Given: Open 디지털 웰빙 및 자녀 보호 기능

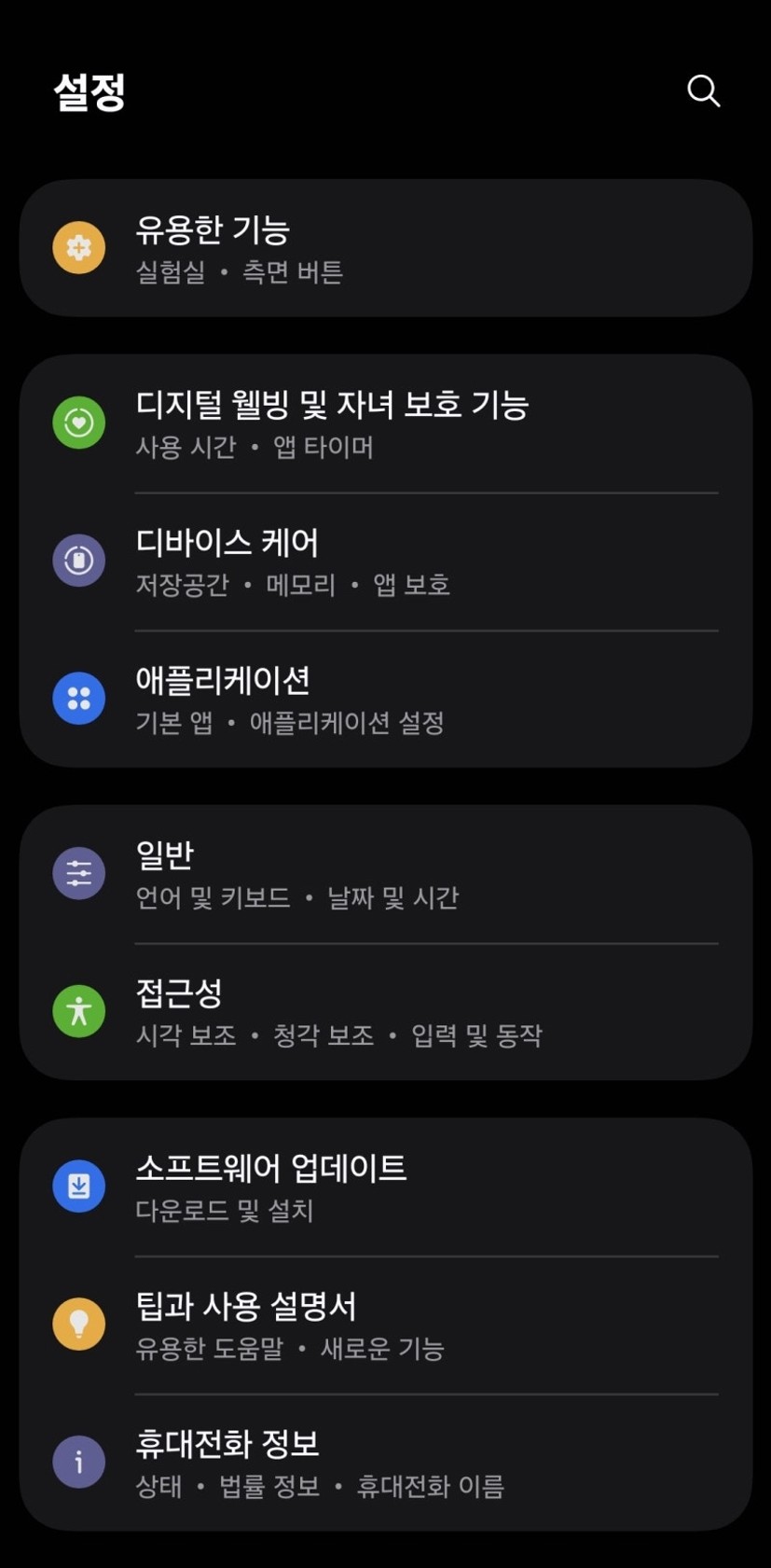Looking at the screenshot, I should click(x=386, y=423).
